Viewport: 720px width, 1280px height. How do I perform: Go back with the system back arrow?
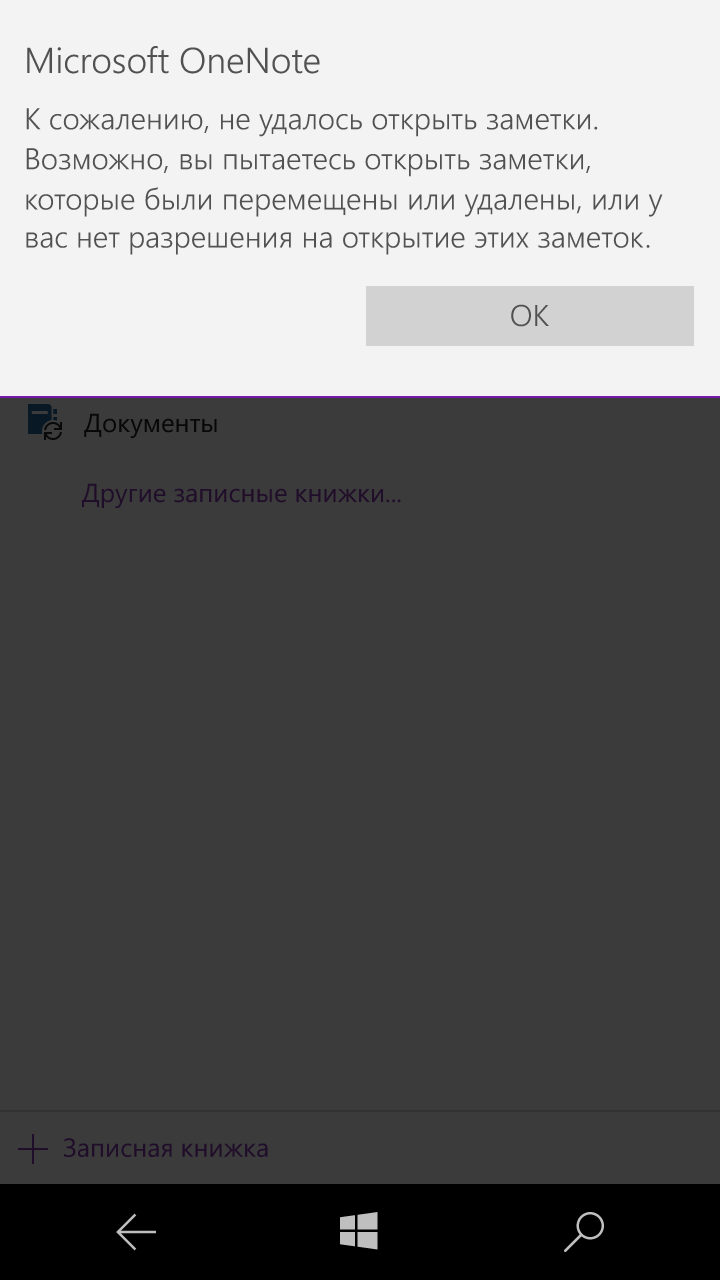(136, 1232)
